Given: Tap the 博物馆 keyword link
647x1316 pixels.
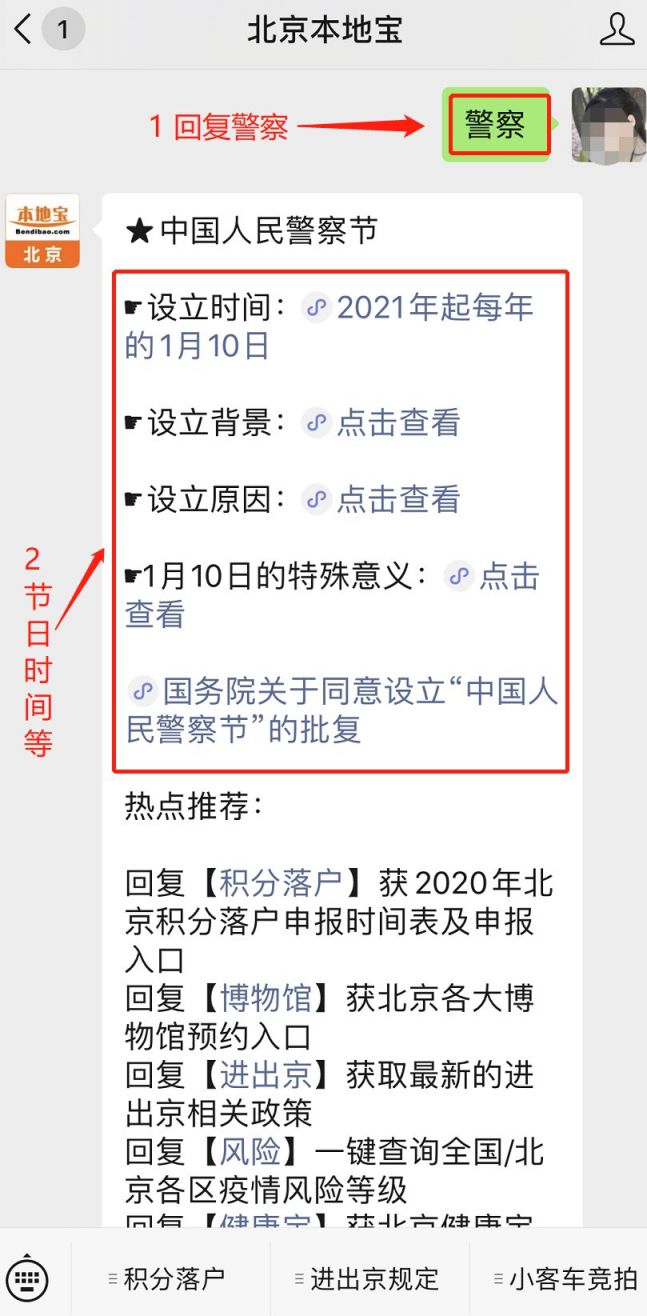Looking at the screenshot, I should coord(264,998).
